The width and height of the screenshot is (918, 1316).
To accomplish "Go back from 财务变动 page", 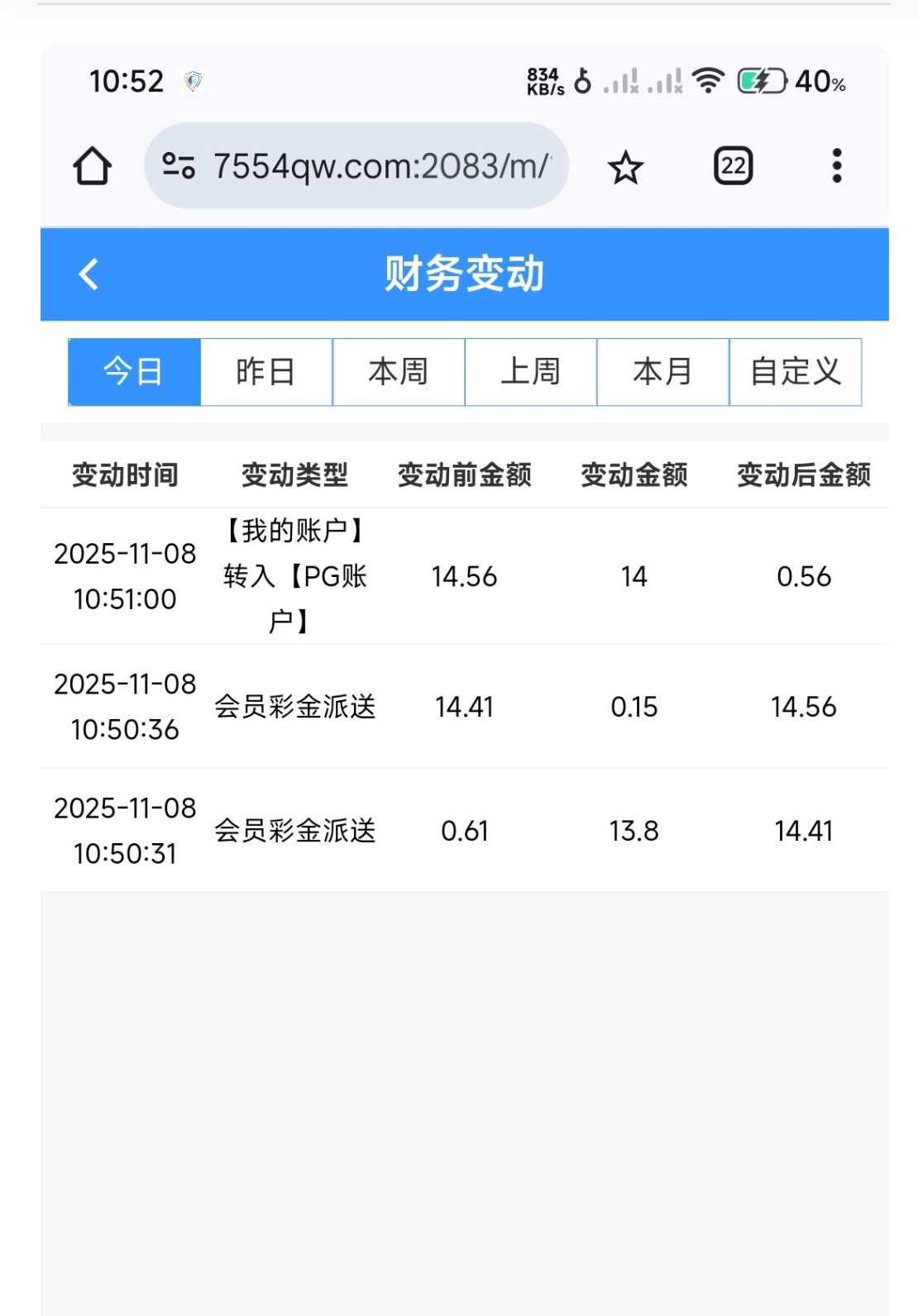I will coord(89,274).
